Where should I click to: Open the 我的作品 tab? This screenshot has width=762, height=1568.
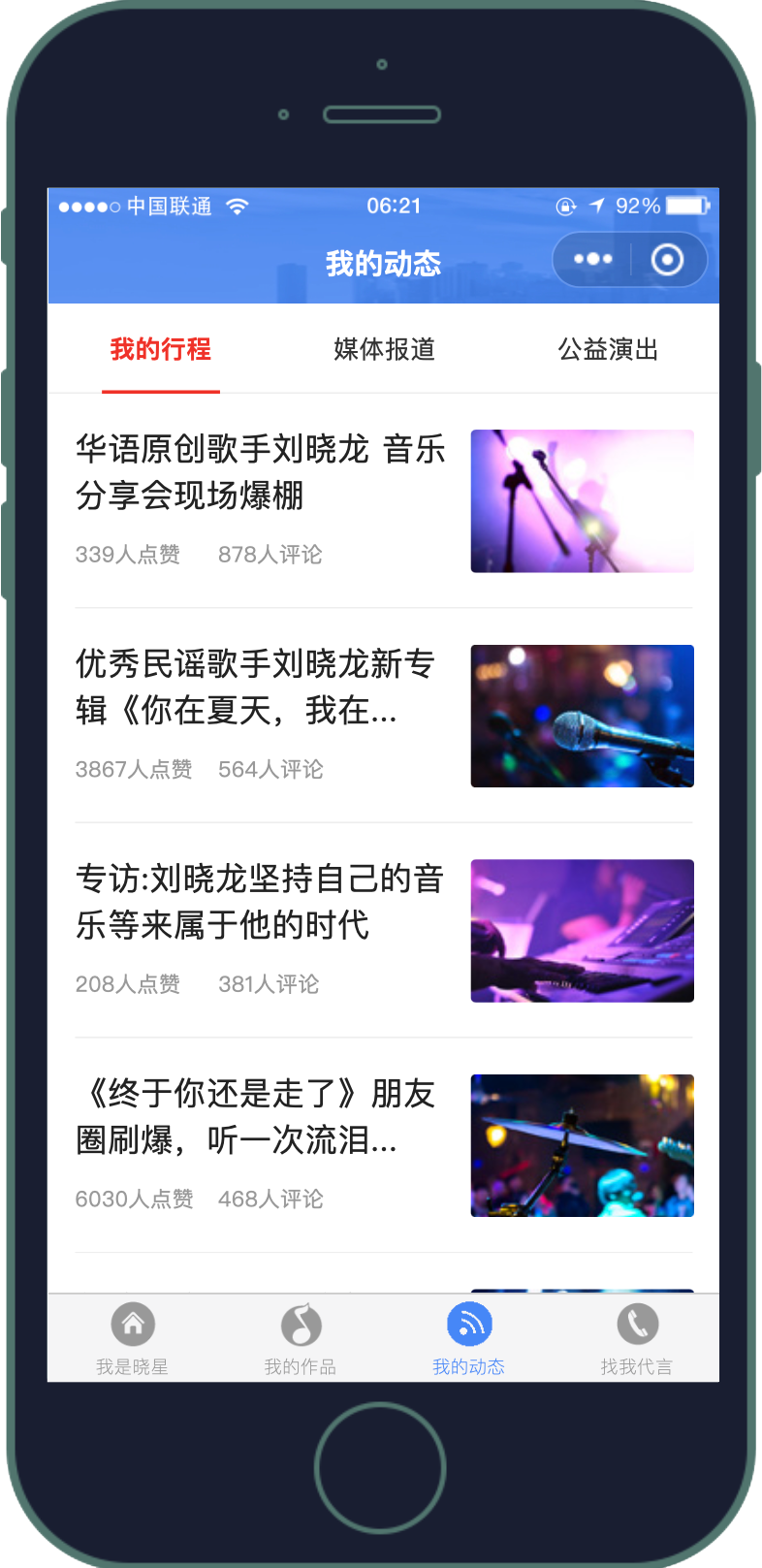pos(301,1338)
